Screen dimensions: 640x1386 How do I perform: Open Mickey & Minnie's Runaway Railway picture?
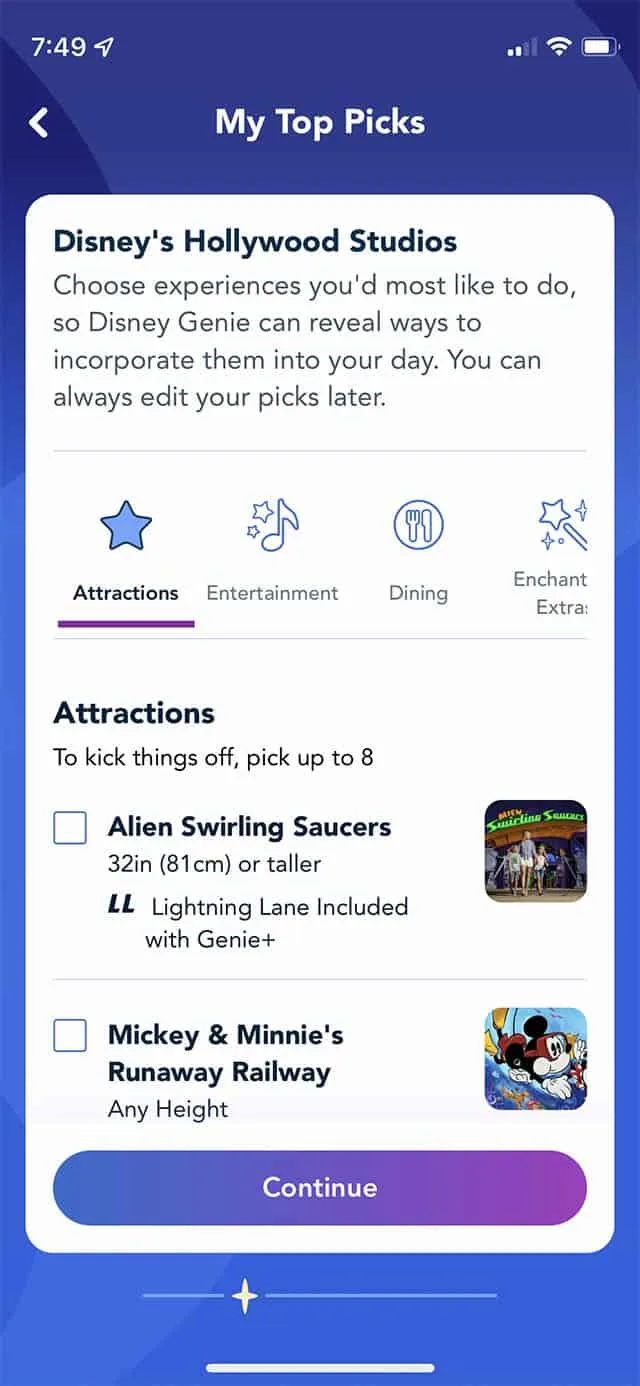coord(535,1058)
